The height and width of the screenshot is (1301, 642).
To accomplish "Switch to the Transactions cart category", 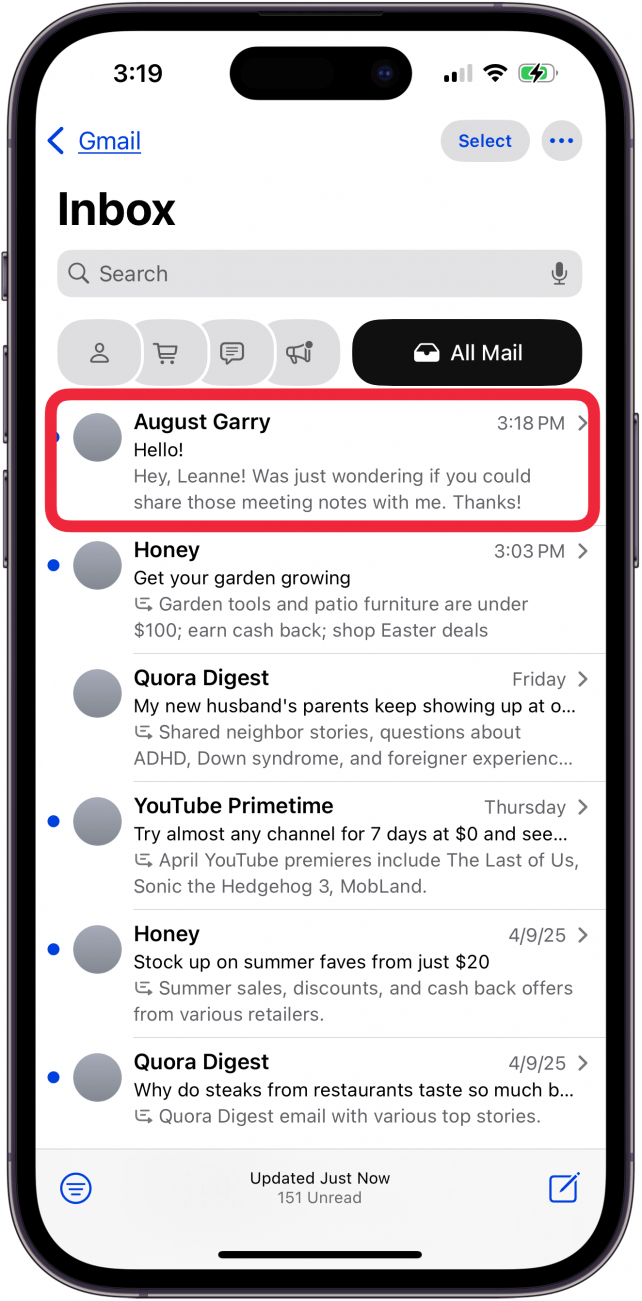I will (165, 353).
